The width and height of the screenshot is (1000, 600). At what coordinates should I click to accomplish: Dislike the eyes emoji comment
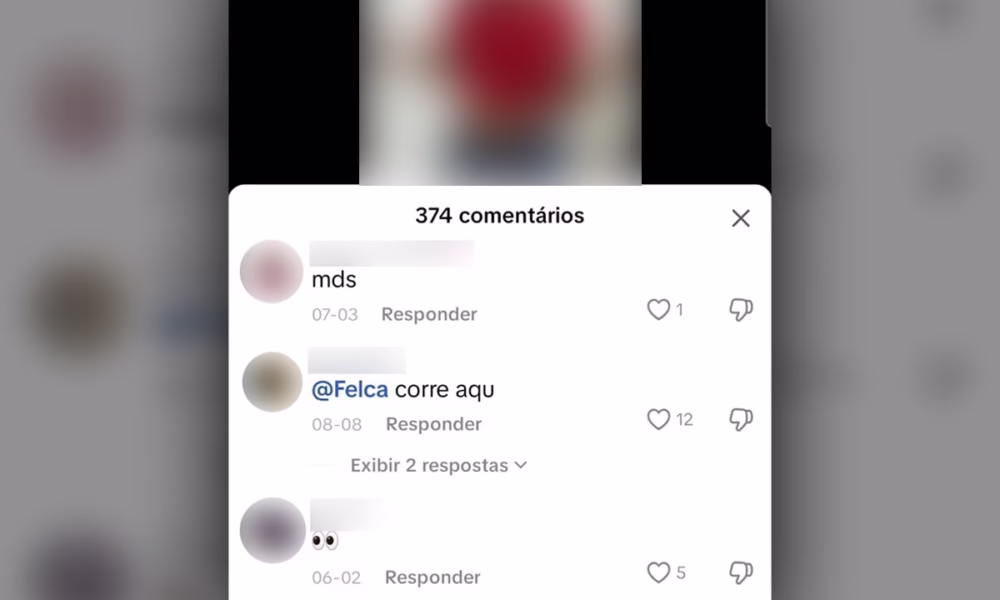pos(740,573)
